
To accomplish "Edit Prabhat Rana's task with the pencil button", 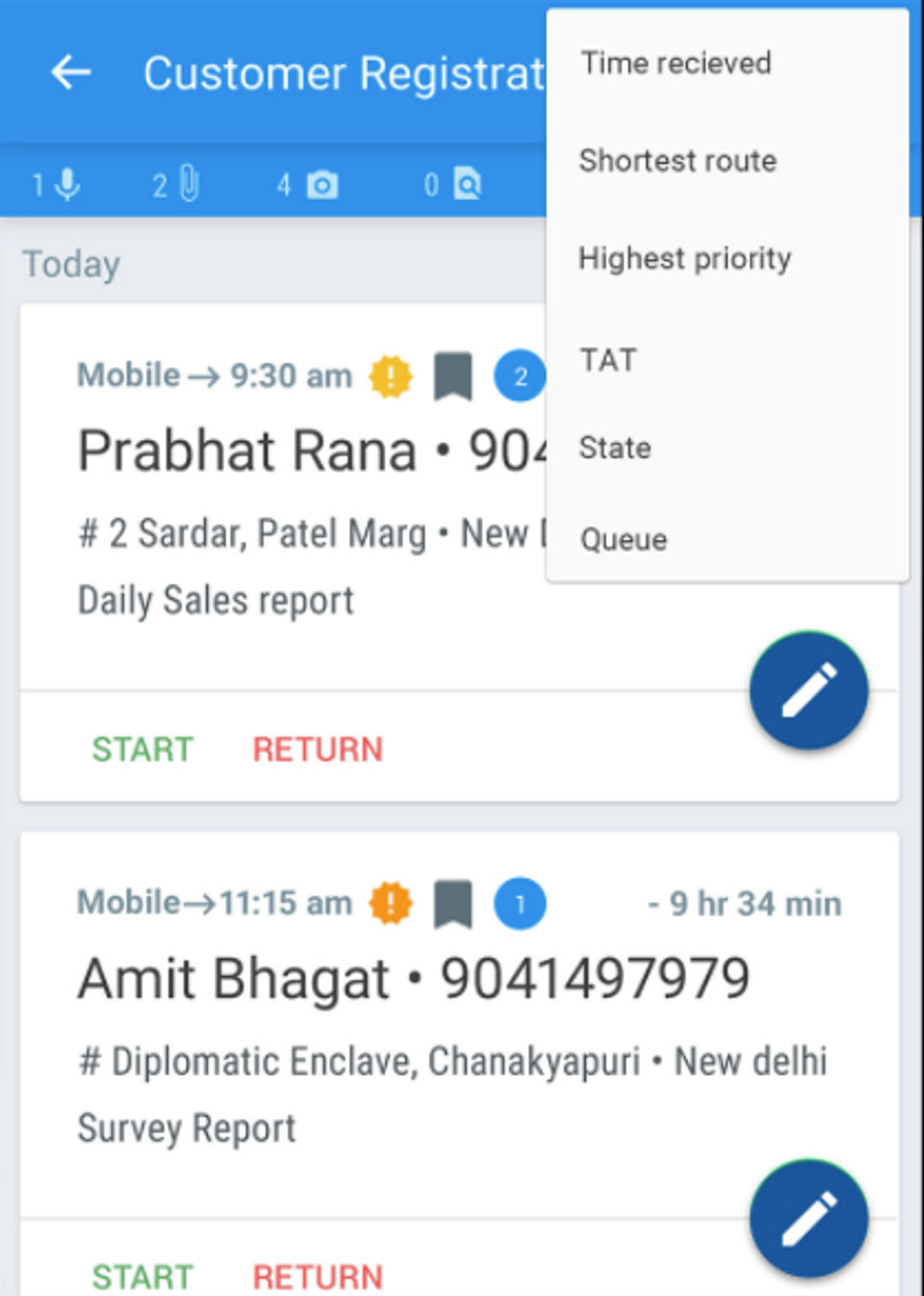I will (808, 690).
